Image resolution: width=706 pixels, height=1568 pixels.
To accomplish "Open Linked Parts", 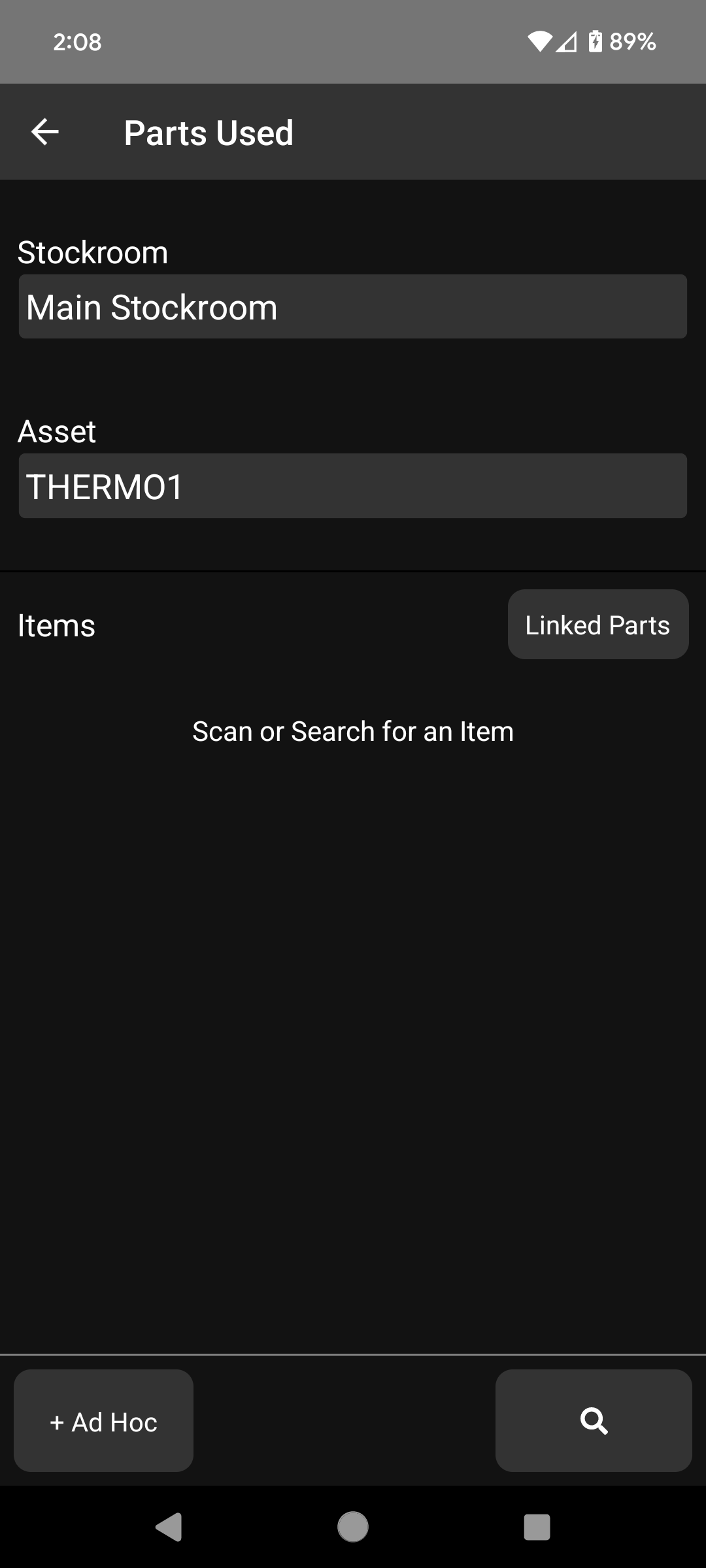I will click(597, 625).
